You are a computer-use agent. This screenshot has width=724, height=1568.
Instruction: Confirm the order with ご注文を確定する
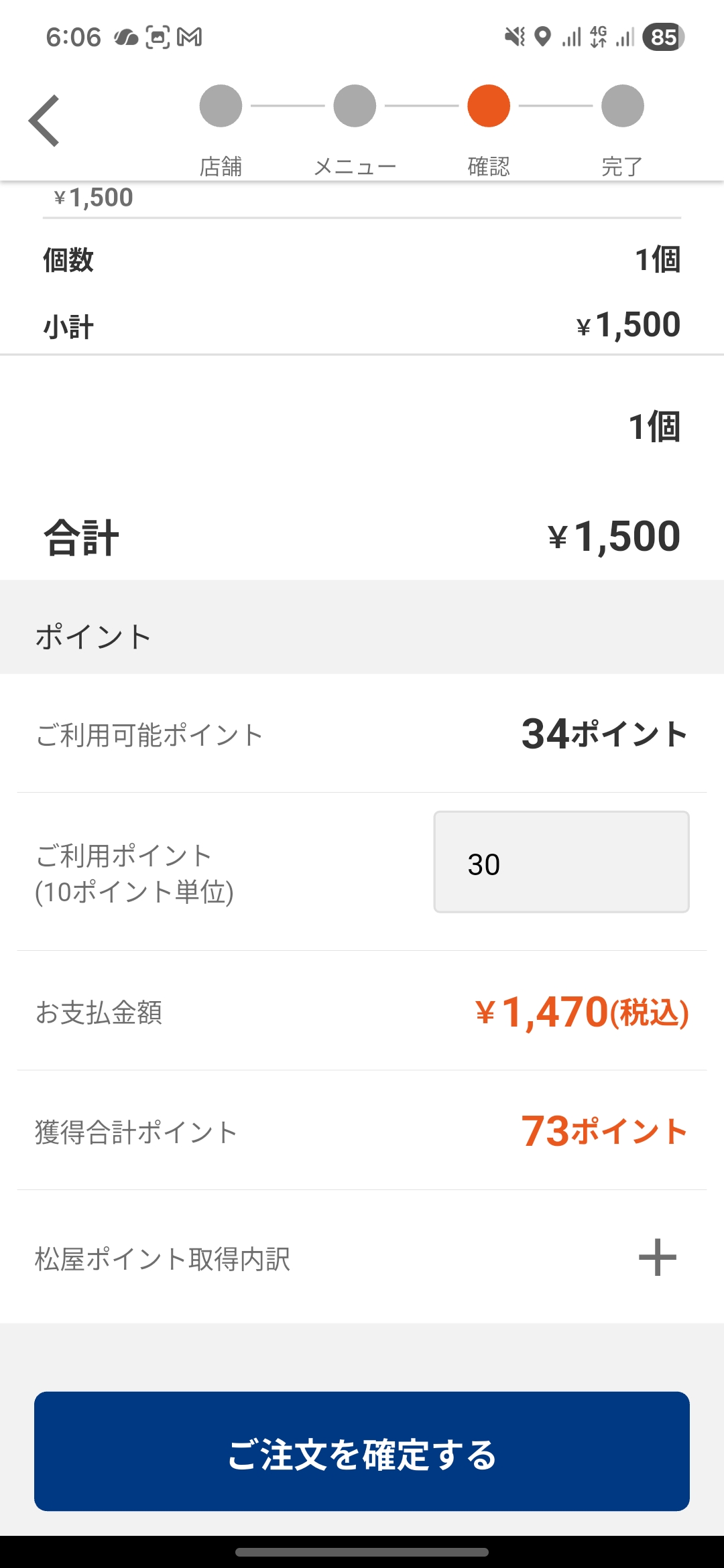point(362,1451)
